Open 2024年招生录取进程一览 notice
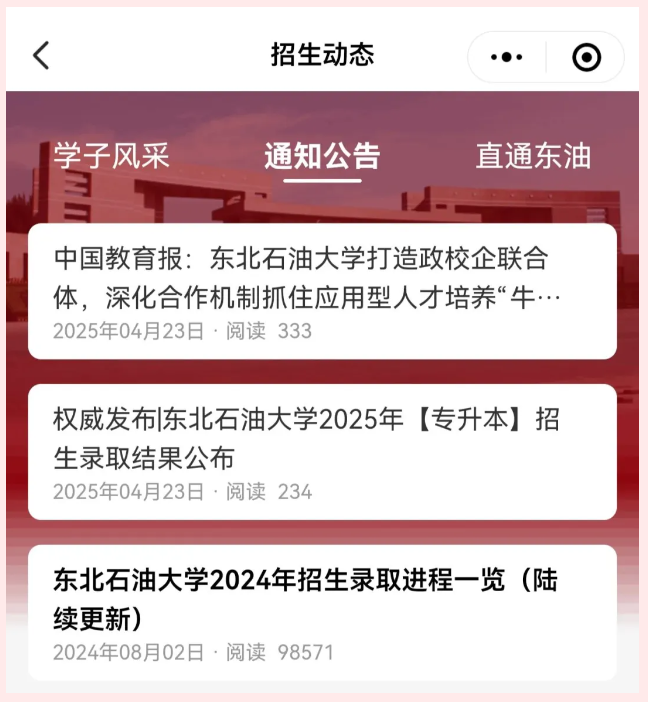The image size is (648, 702). pos(322,612)
